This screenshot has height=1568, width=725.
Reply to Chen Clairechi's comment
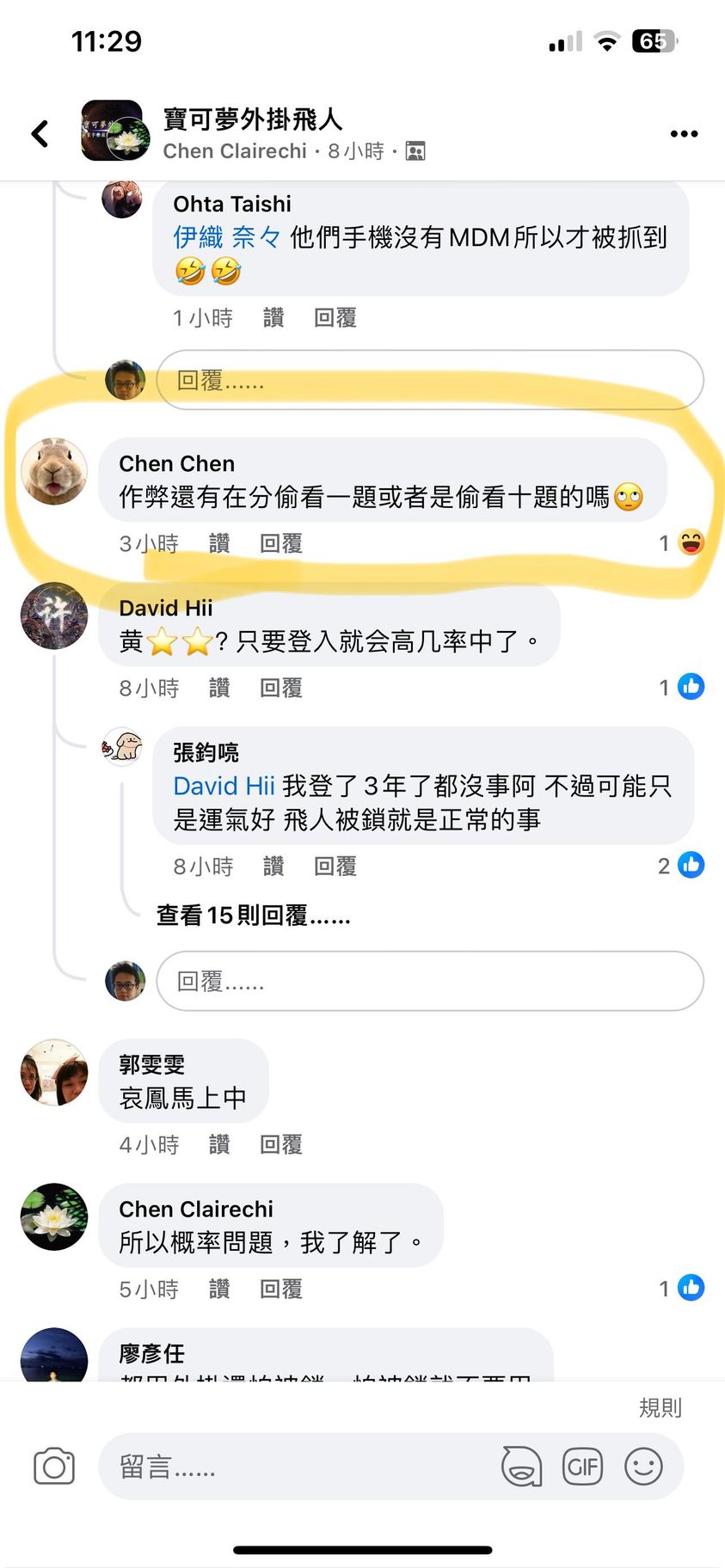tap(281, 1289)
